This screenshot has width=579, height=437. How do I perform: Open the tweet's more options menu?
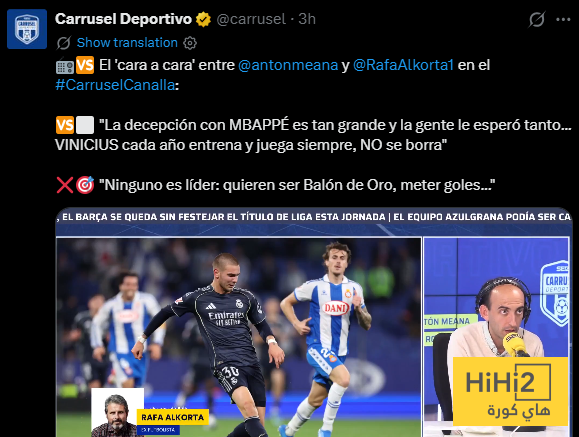pos(563,20)
